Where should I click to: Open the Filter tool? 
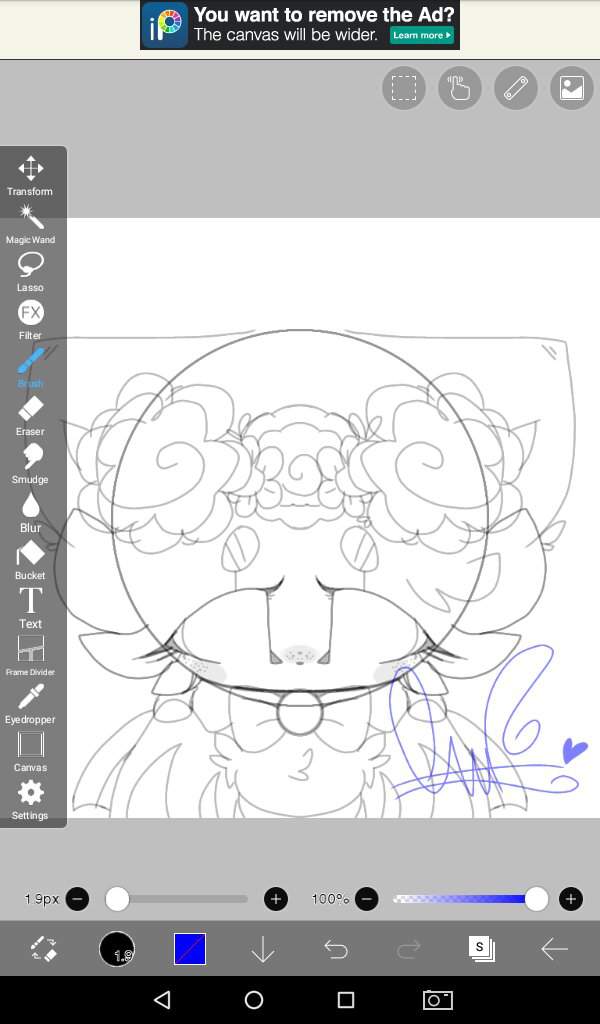[30, 318]
